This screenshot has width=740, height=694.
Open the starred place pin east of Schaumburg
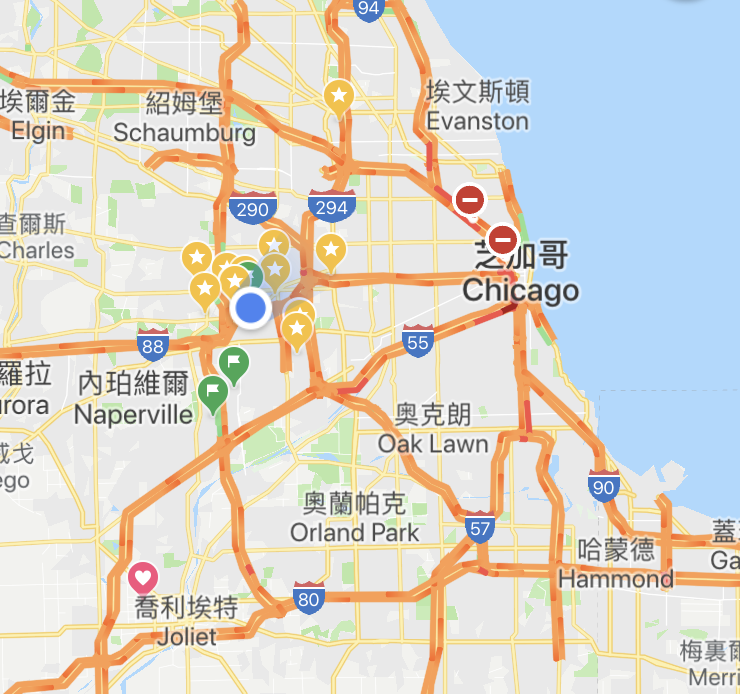339,96
